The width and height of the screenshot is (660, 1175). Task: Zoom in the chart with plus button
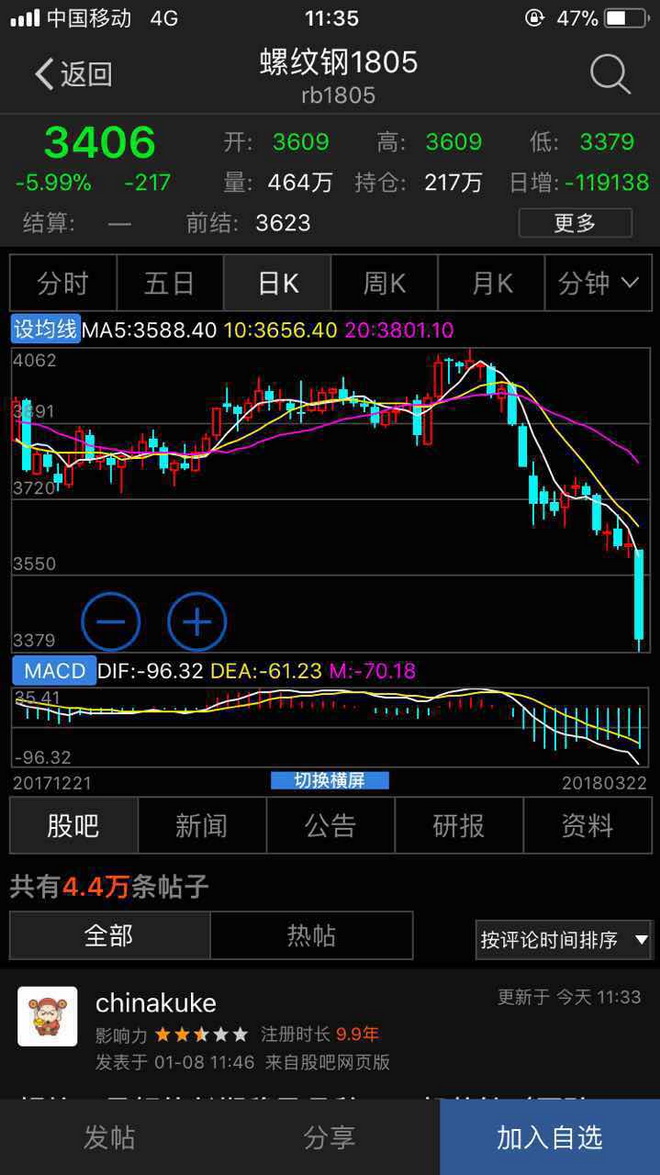click(x=197, y=622)
